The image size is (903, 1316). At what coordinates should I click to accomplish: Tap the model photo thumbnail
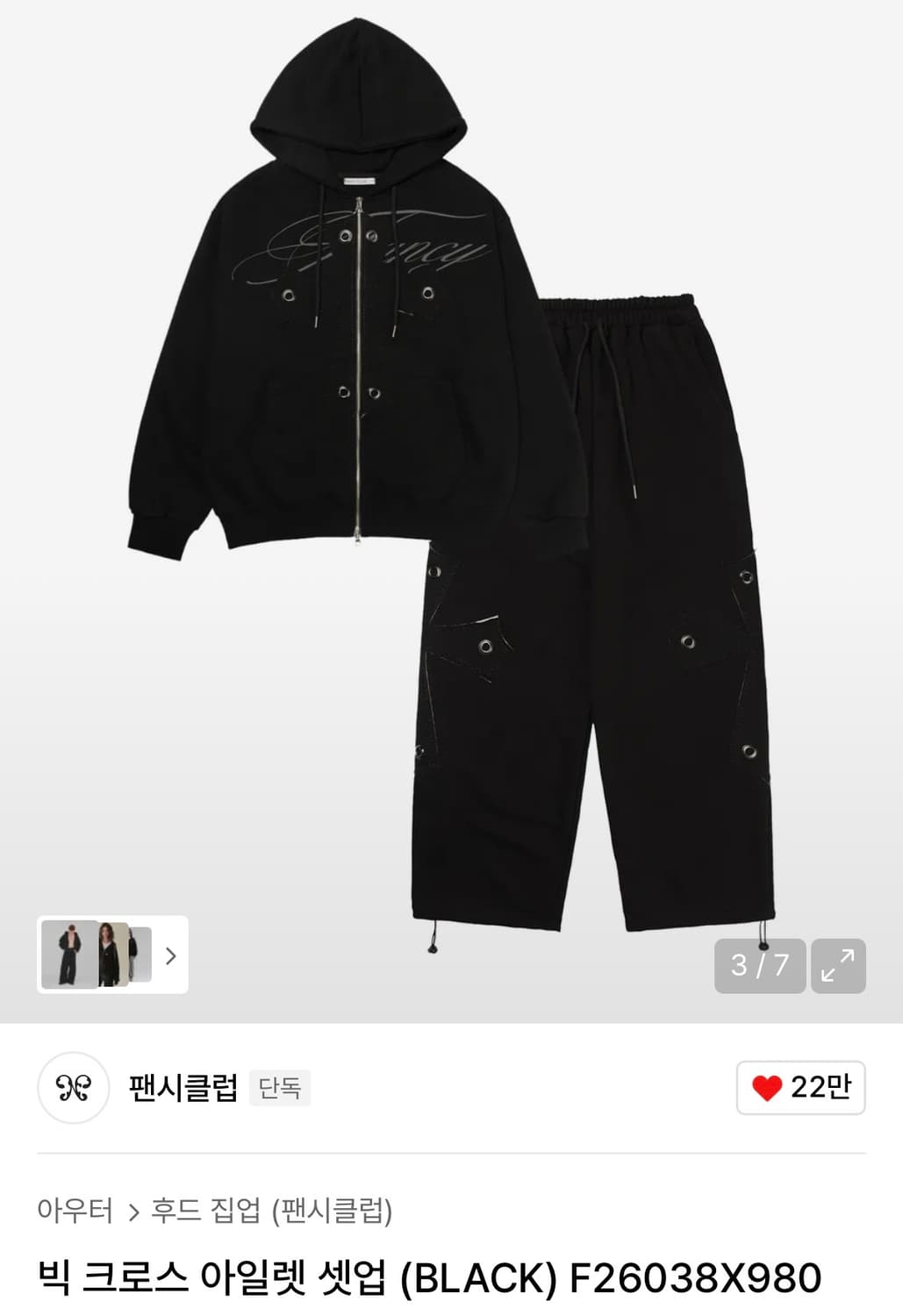pos(70,956)
